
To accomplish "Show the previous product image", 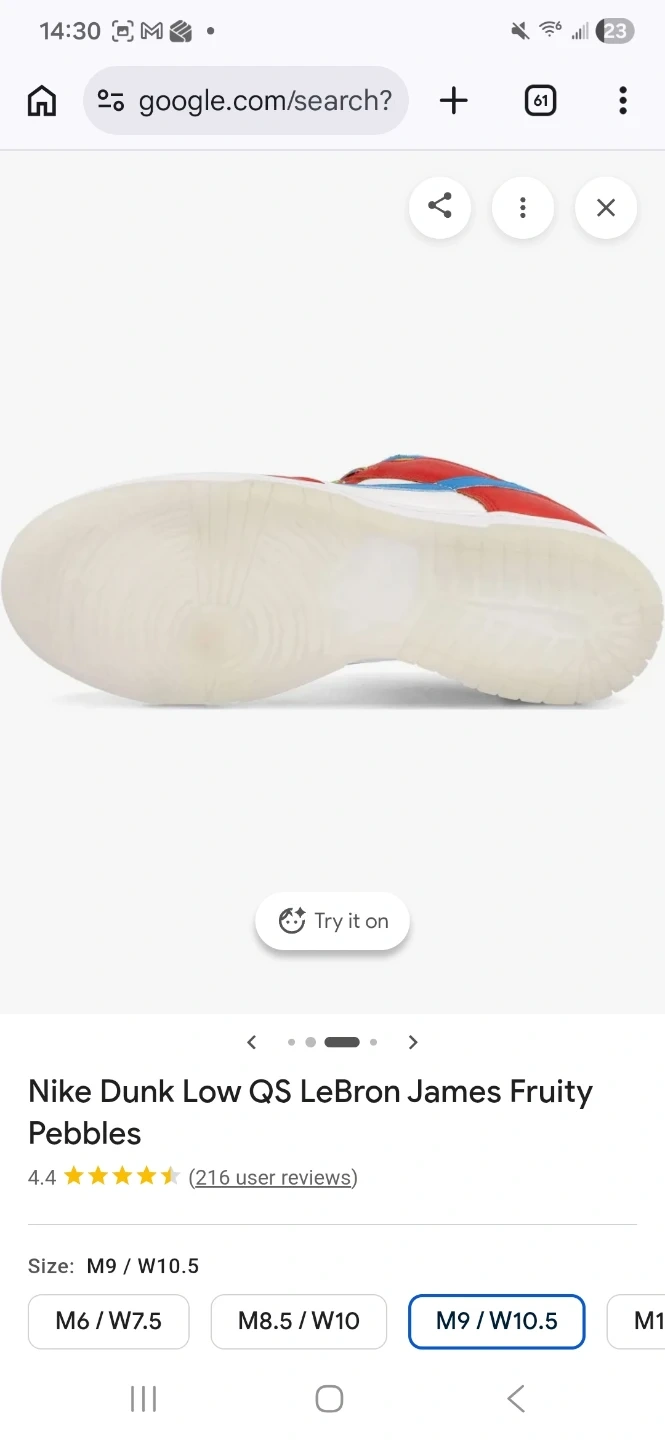I will 252,1042.
